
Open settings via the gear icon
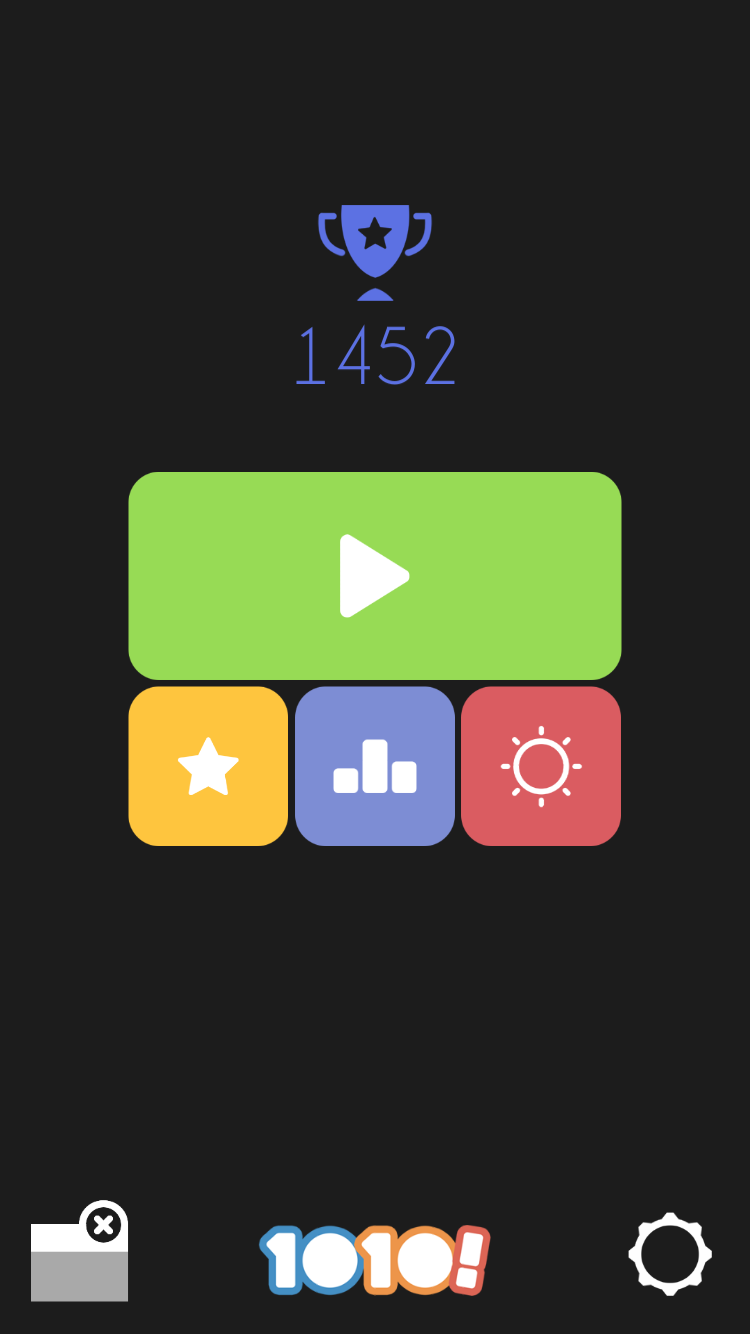[670, 1253]
